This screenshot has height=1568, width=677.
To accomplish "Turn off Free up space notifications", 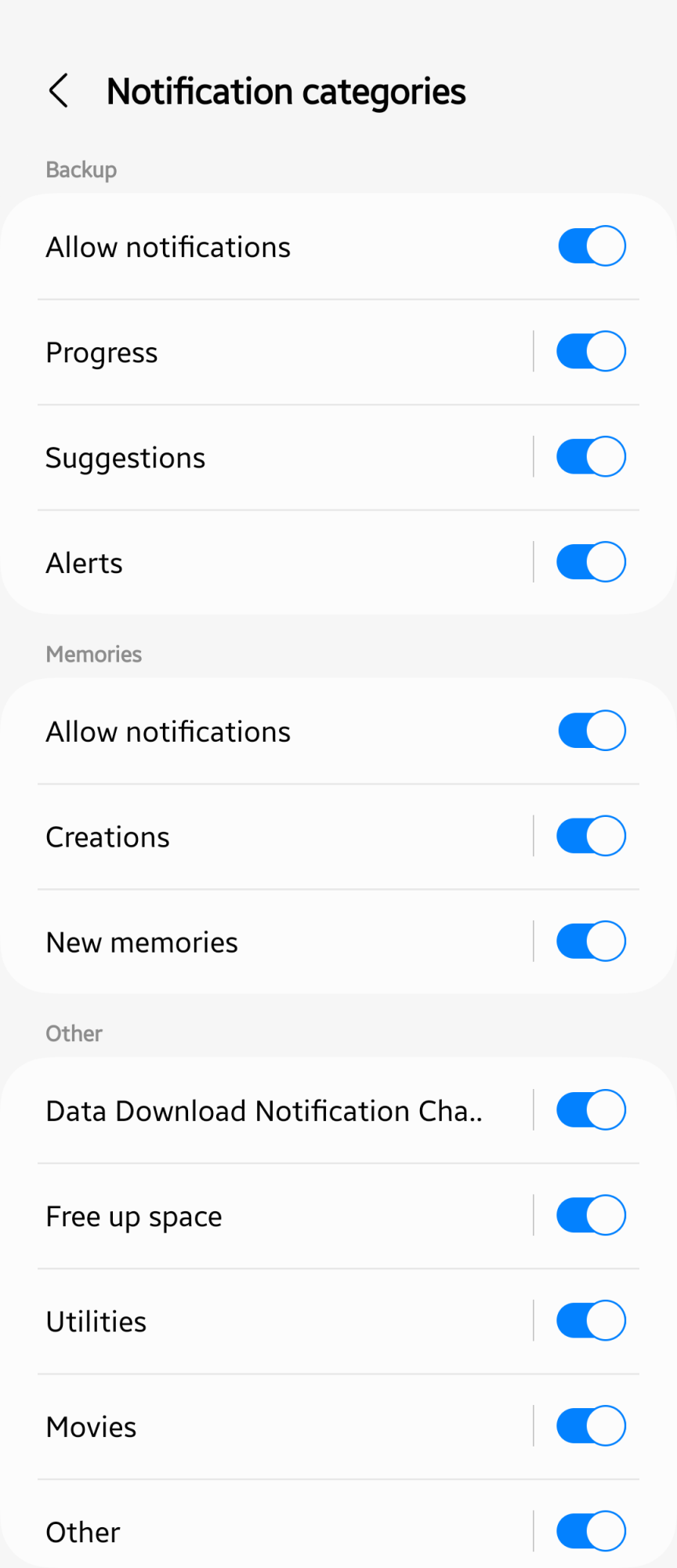I will 592,1215.
